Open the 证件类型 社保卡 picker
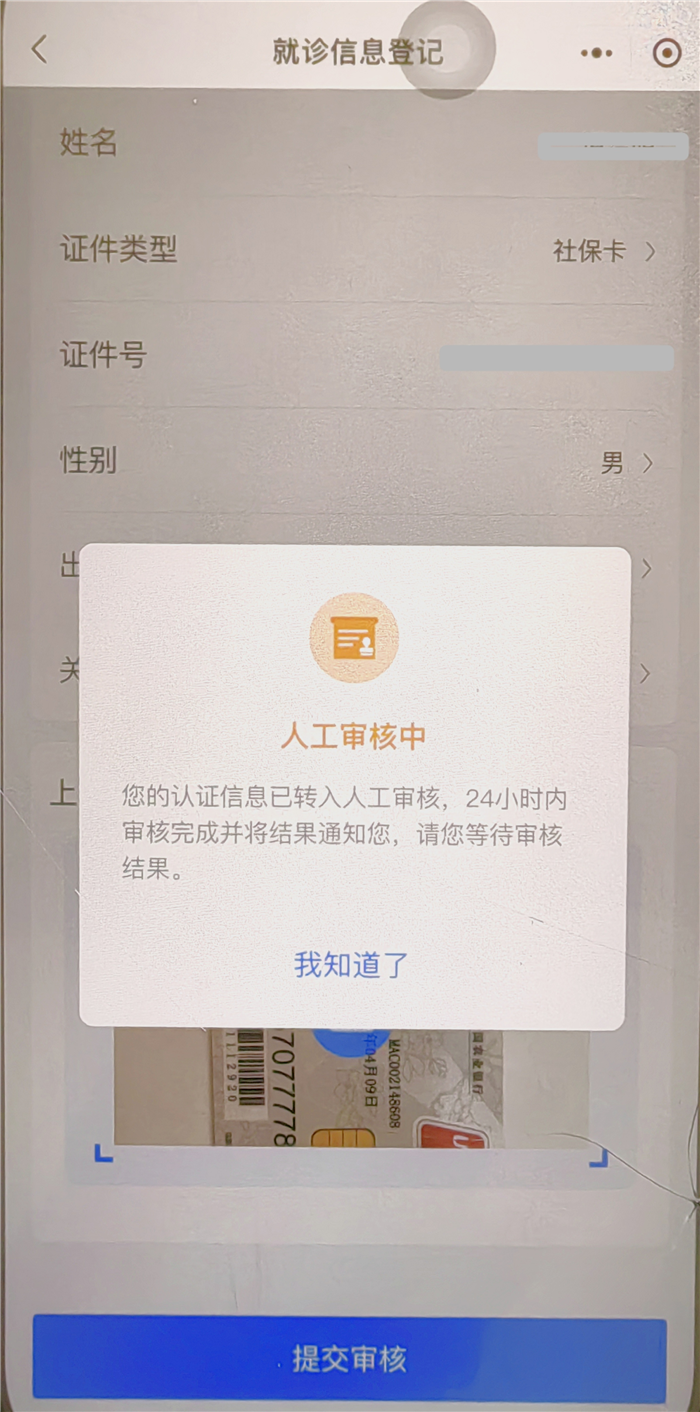The height and width of the screenshot is (1412, 700). [x=604, y=251]
